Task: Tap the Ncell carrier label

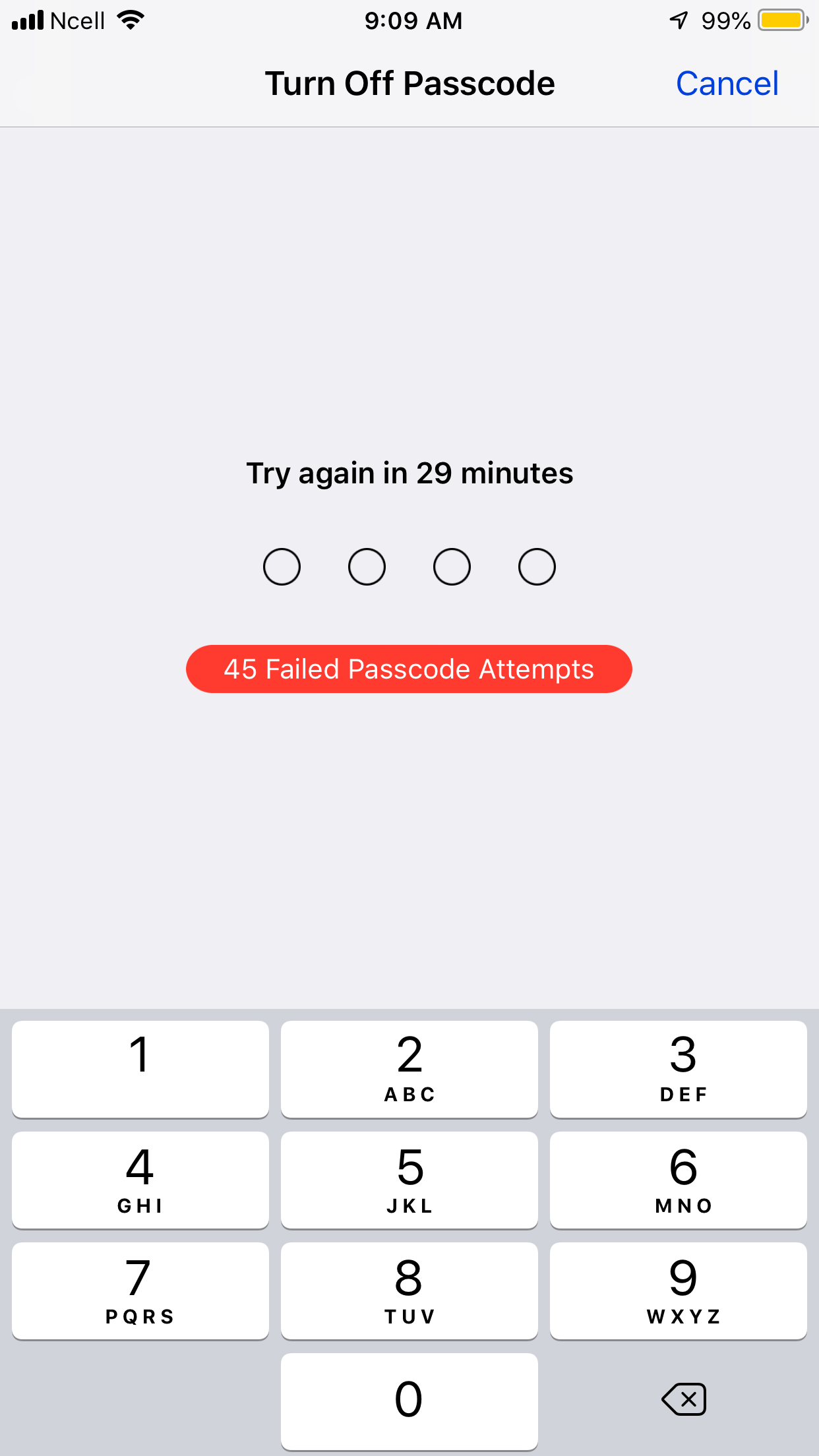Action: (x=78, y=20)
